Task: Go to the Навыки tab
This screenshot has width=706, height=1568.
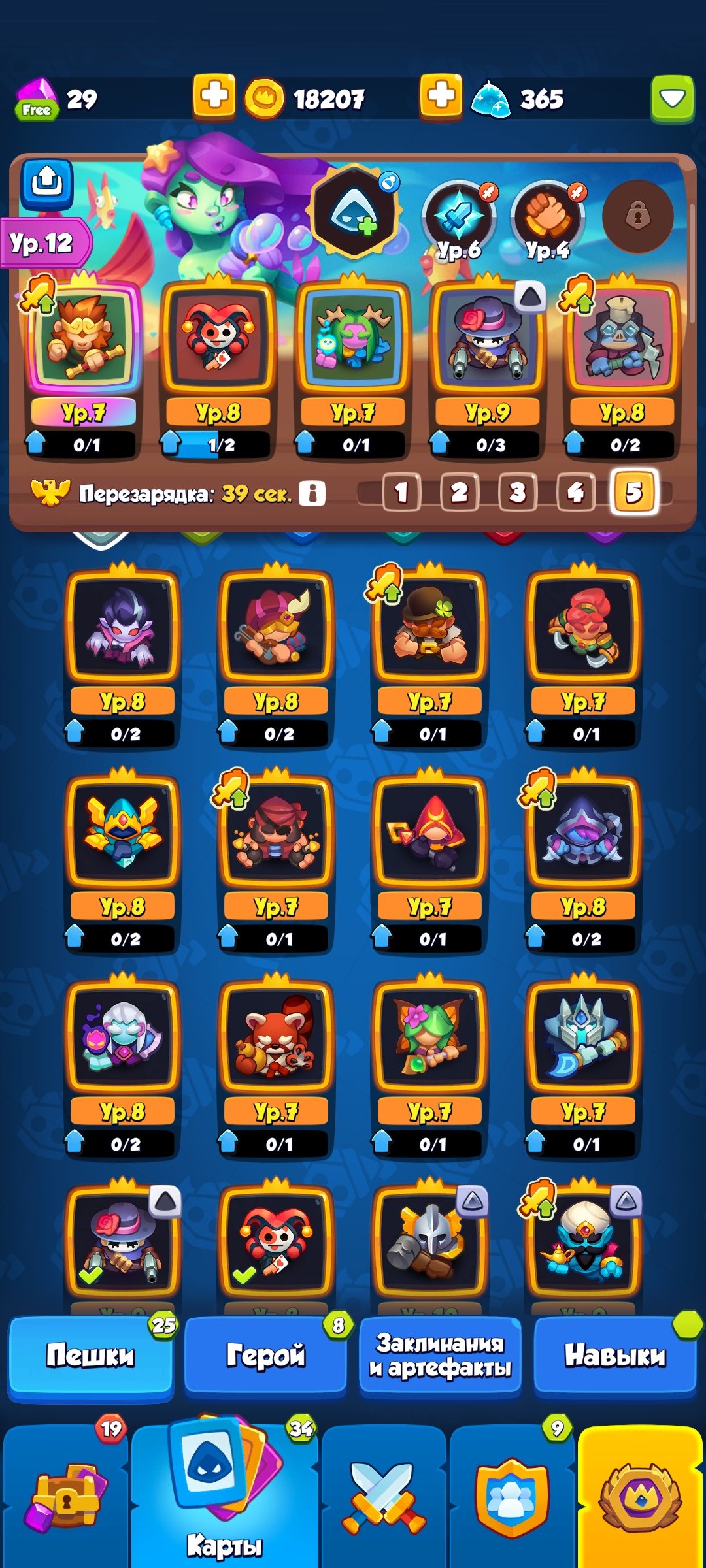Action: (615, 1355)
